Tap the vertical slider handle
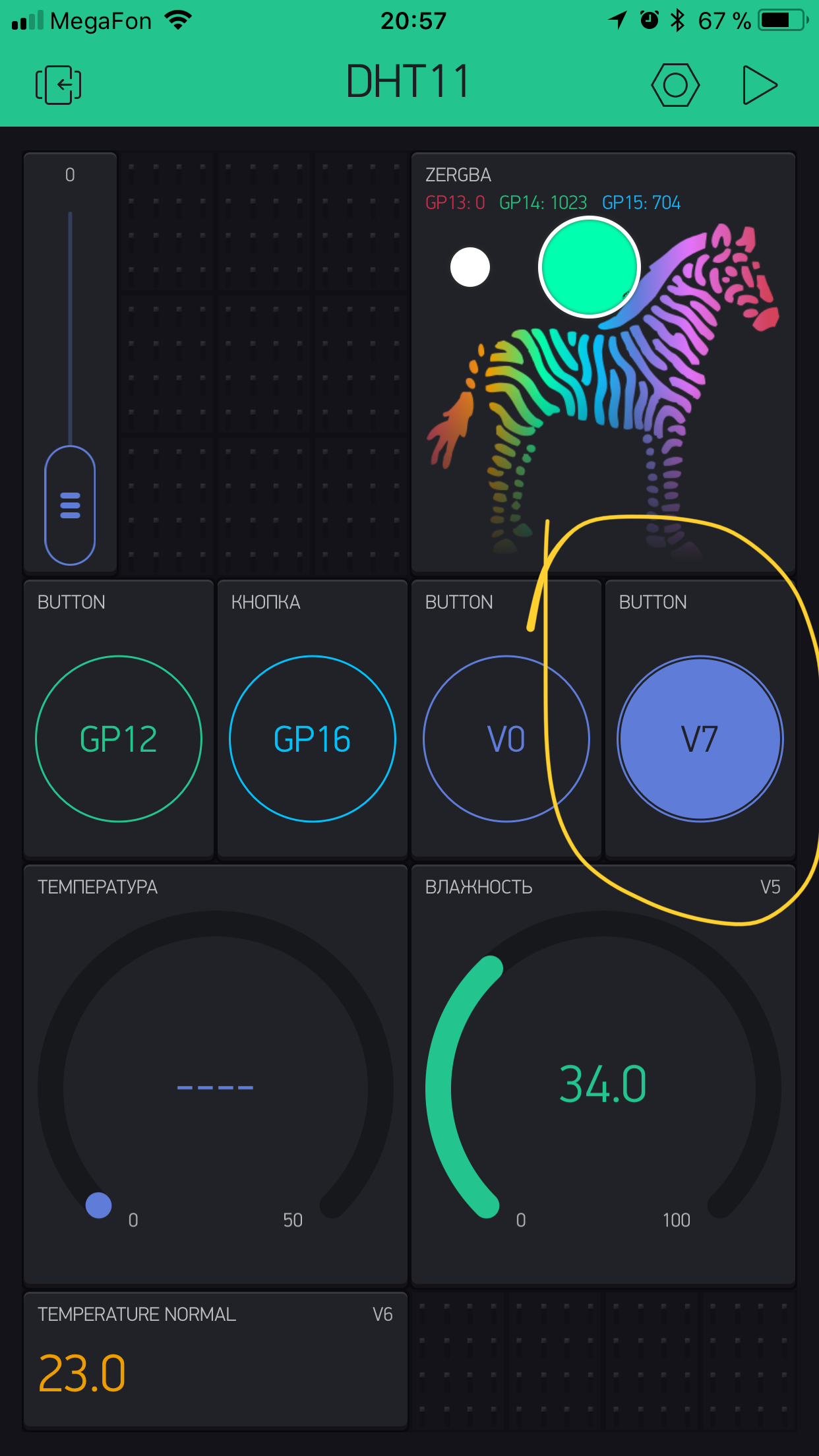 pyautogui.click(x=70, y=505)
